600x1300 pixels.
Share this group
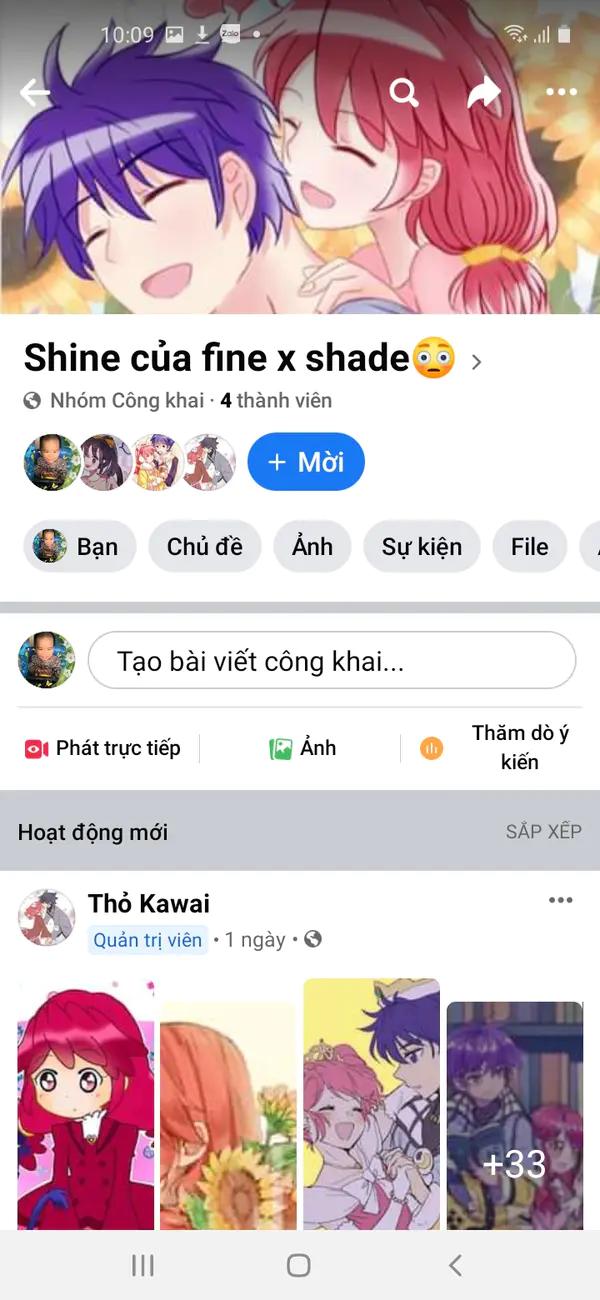484,93
